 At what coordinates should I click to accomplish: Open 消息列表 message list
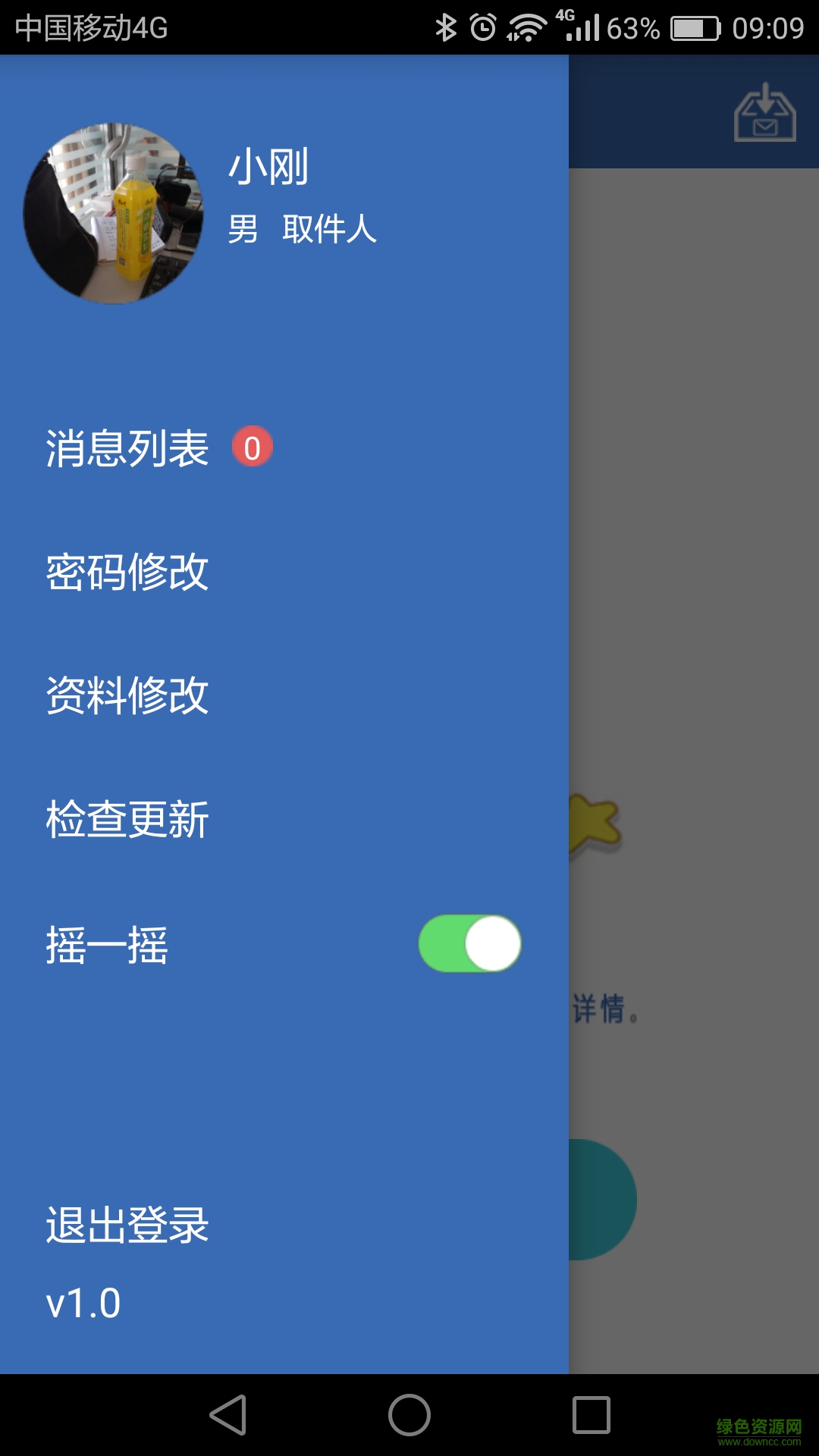click(x=127, y=447)
